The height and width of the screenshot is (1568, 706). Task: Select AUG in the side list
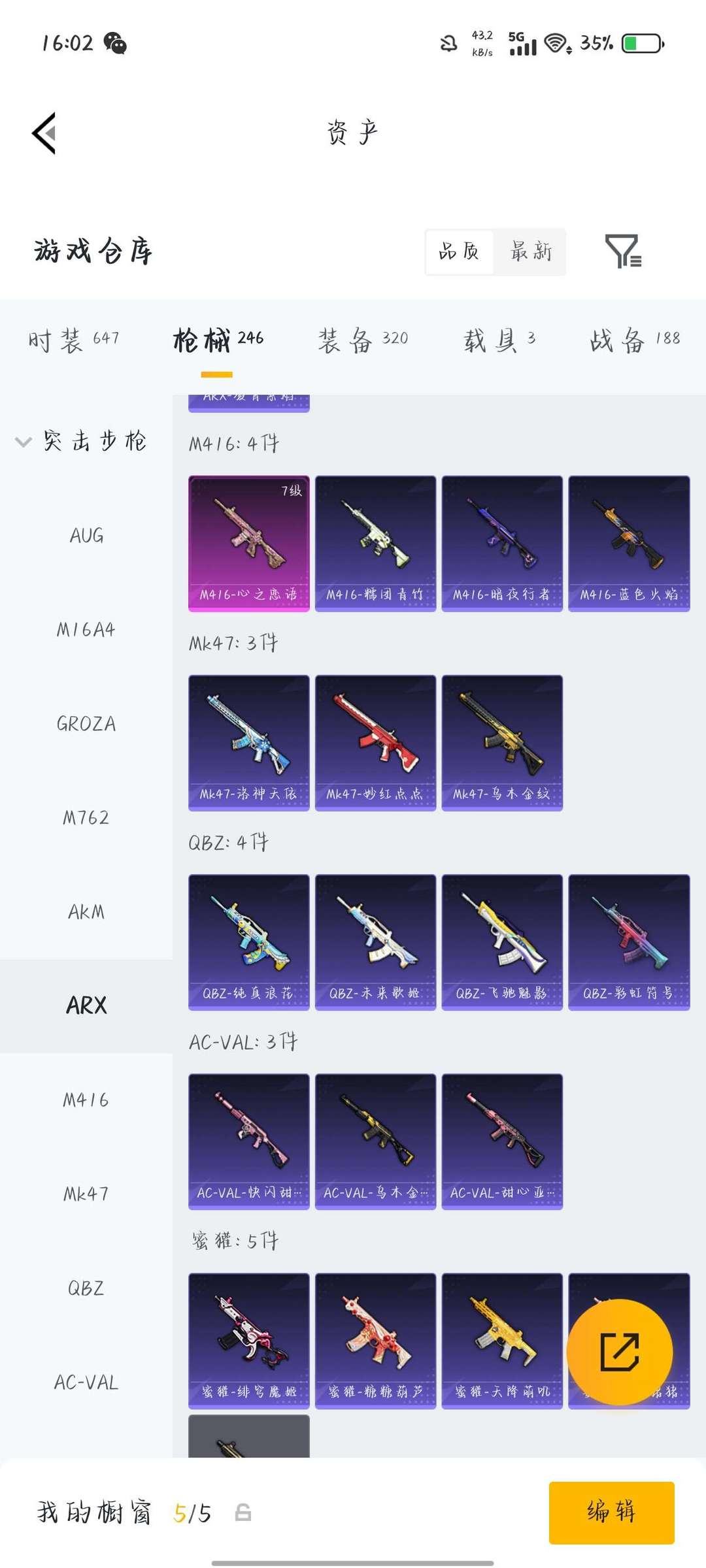(86, 536)
